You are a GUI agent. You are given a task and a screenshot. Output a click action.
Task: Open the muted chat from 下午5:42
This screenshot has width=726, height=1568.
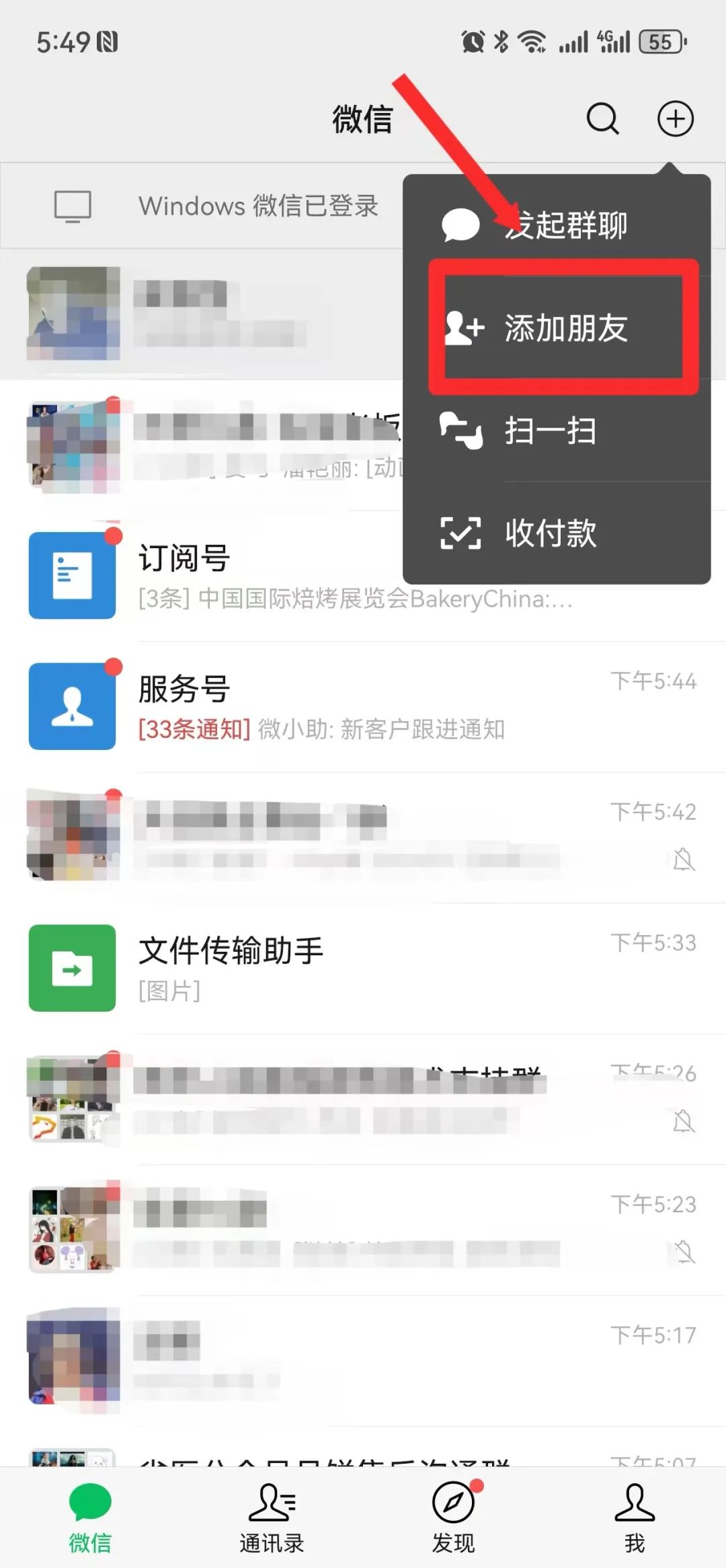(363, 836)
